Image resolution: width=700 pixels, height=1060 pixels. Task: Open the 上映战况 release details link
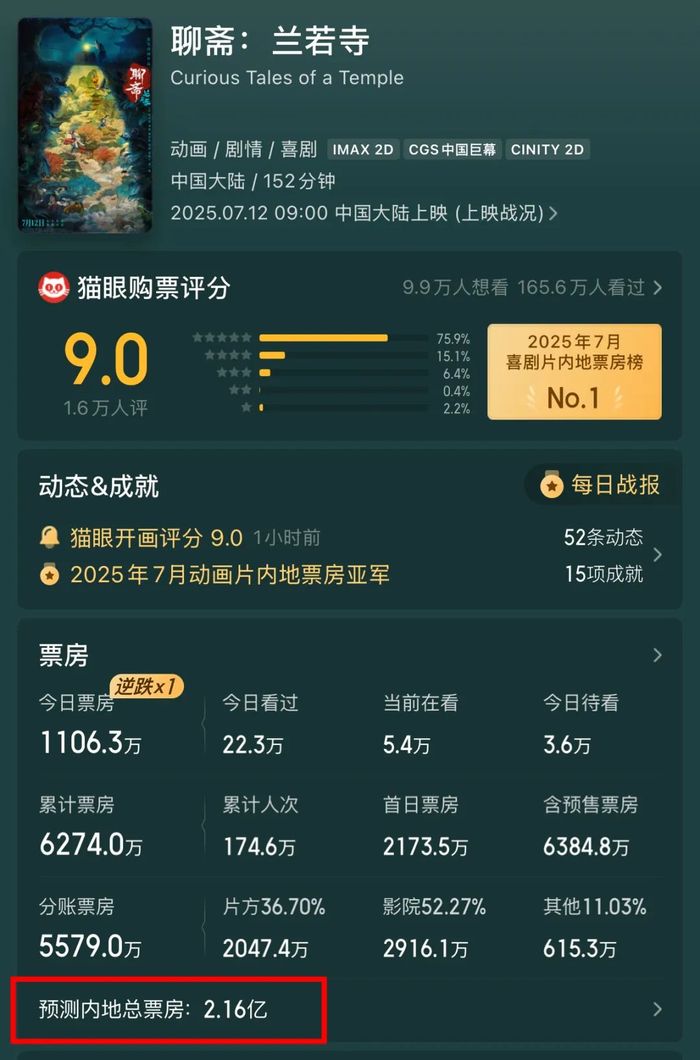coord(506,213)
